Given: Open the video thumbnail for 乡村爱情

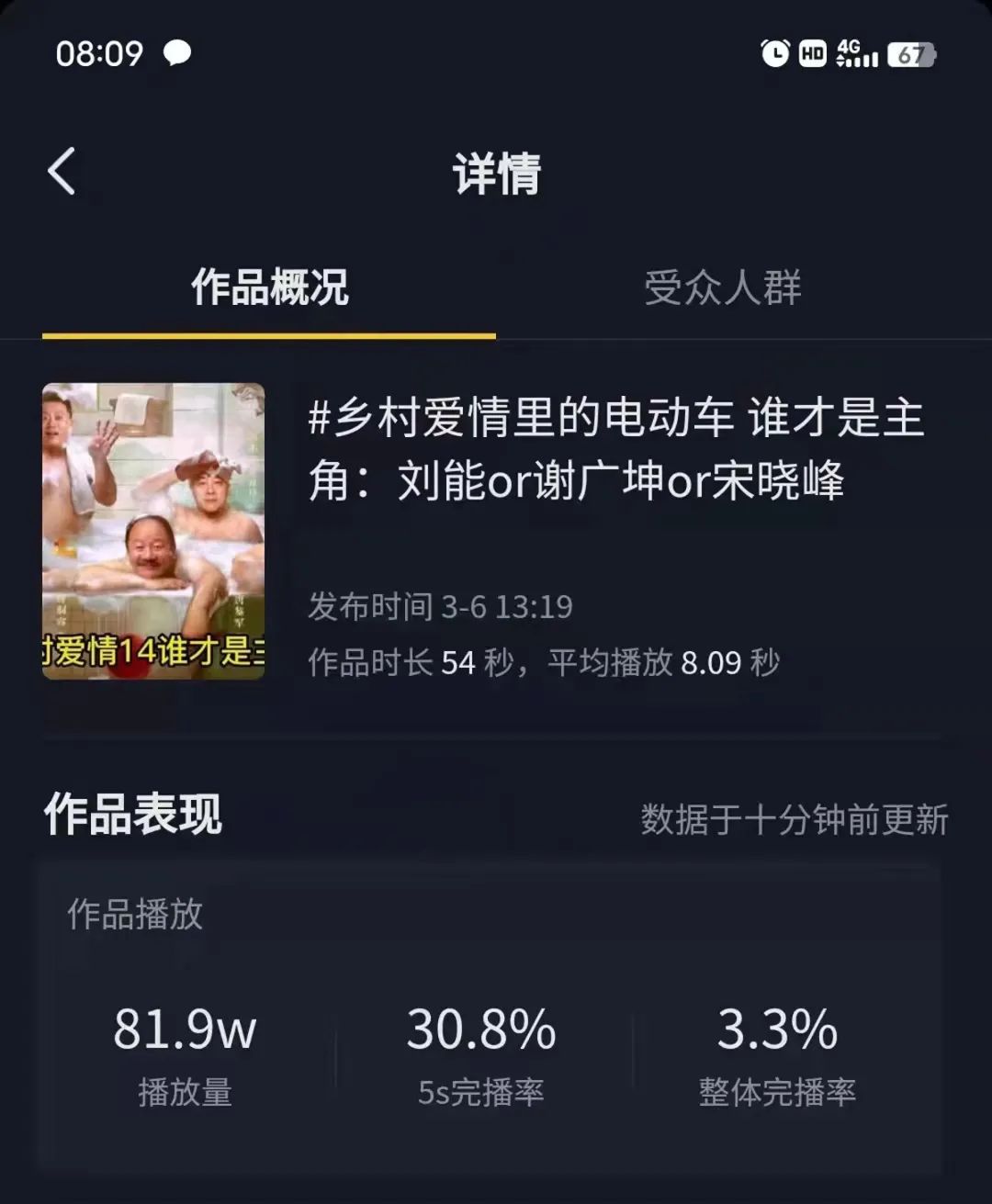Looking at the screenshot, I should click(153, 531).
